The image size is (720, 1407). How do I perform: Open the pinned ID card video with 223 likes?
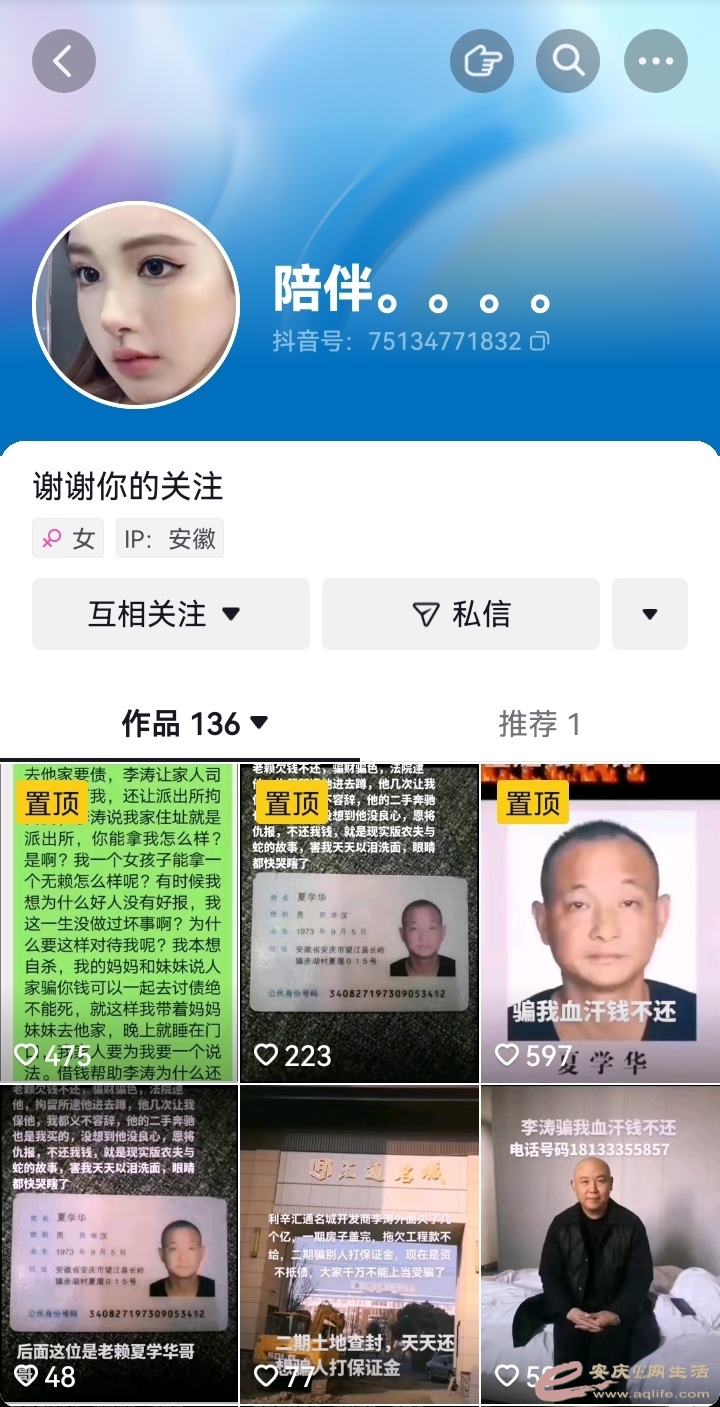point(359,922)
